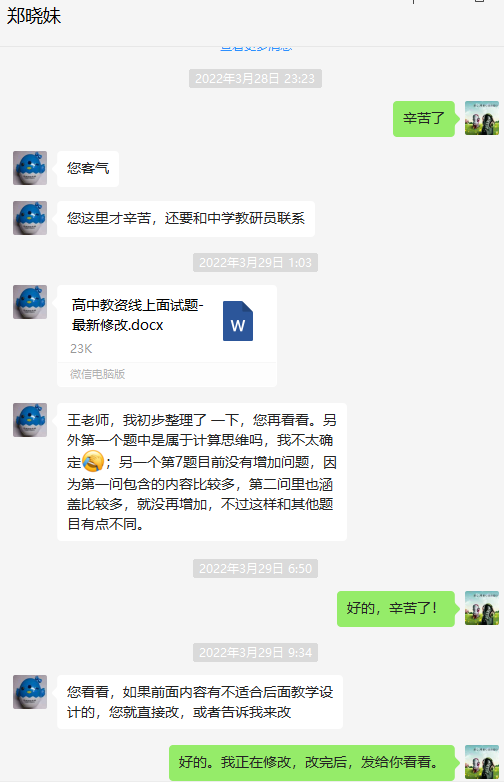The width and height of the screenshot is (504, 782).
Task: Tap my avatar next to 辛苦了 bubble
Action: [482, 118]
